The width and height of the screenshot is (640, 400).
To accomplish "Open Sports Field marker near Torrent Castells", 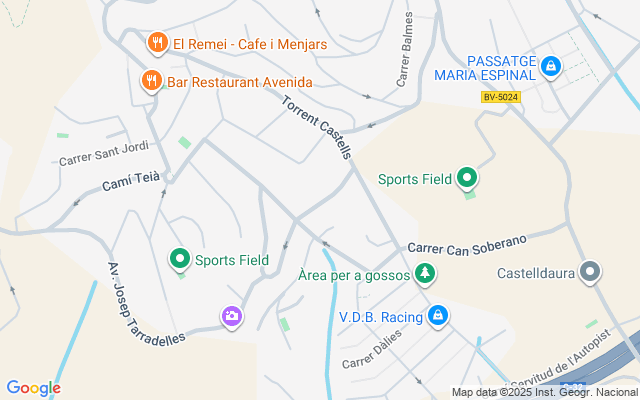I will click(x=467, y=179).
